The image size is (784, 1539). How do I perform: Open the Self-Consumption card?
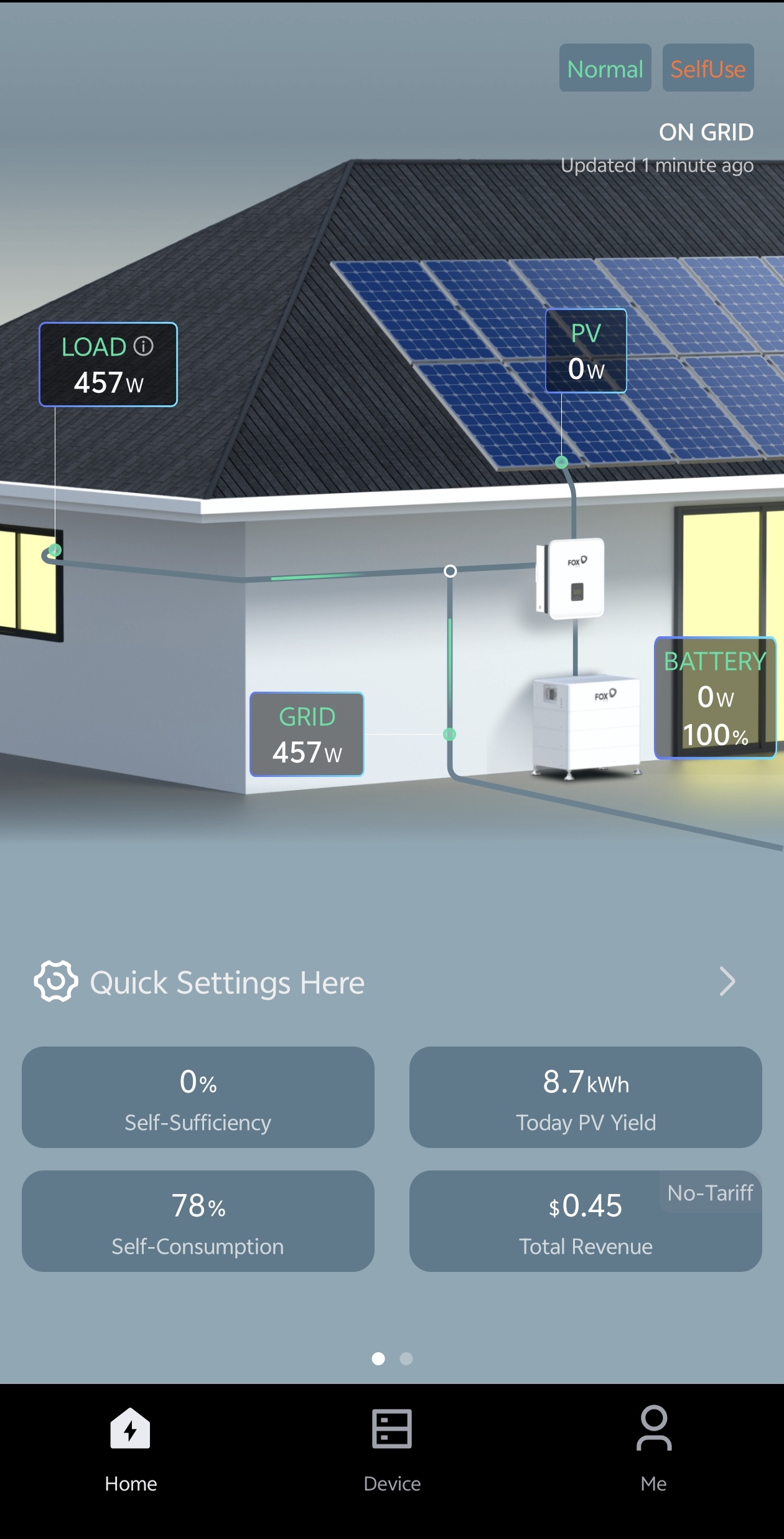click(198, 1221)
